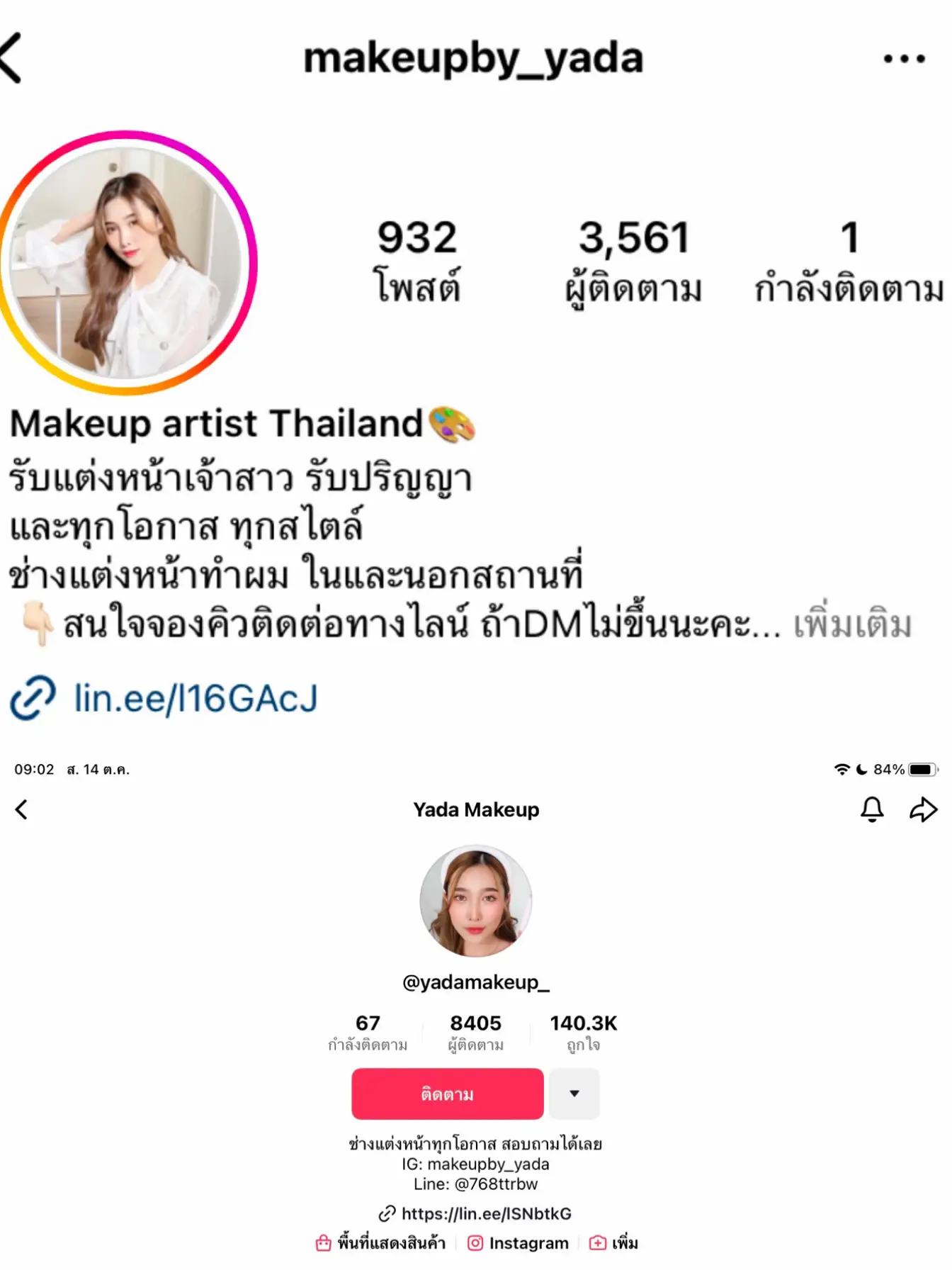This screenshot has width=952, height=1270.
Task: Open the three-dot menu on makeupby_yada profile
Action: (903, 58)
